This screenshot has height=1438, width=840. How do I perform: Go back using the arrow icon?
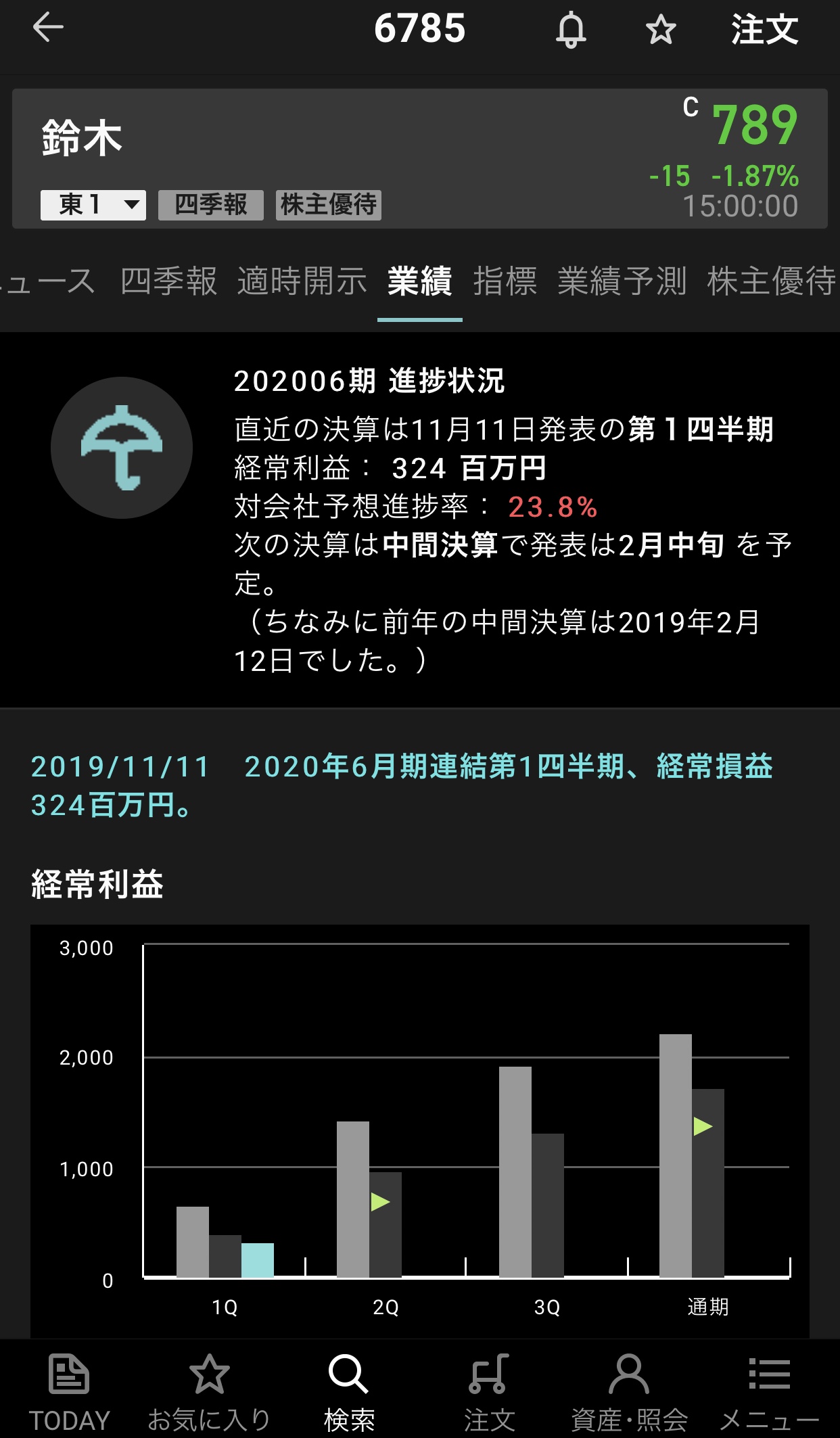tap(48, 28)
